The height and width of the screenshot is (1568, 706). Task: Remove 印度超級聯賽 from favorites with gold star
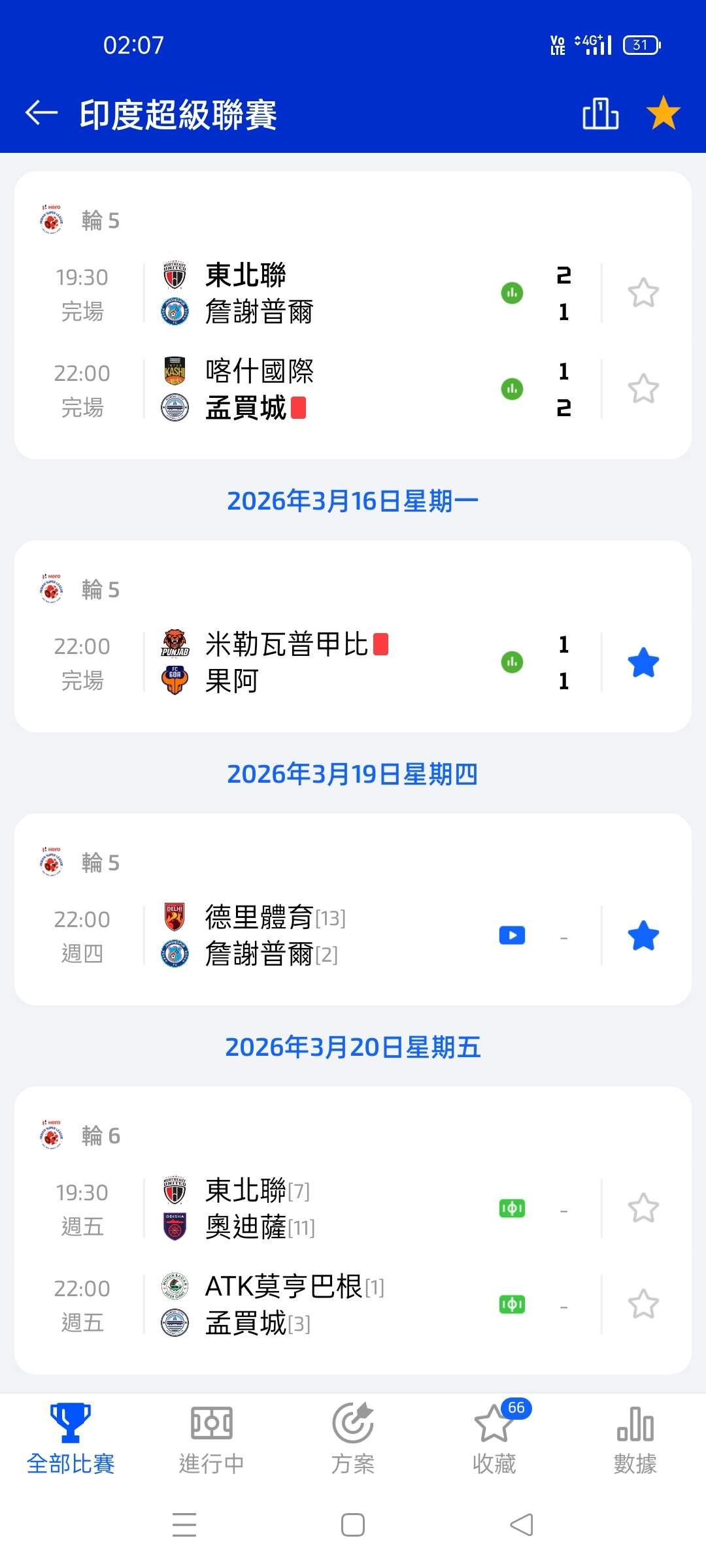[x=663, y=113]
